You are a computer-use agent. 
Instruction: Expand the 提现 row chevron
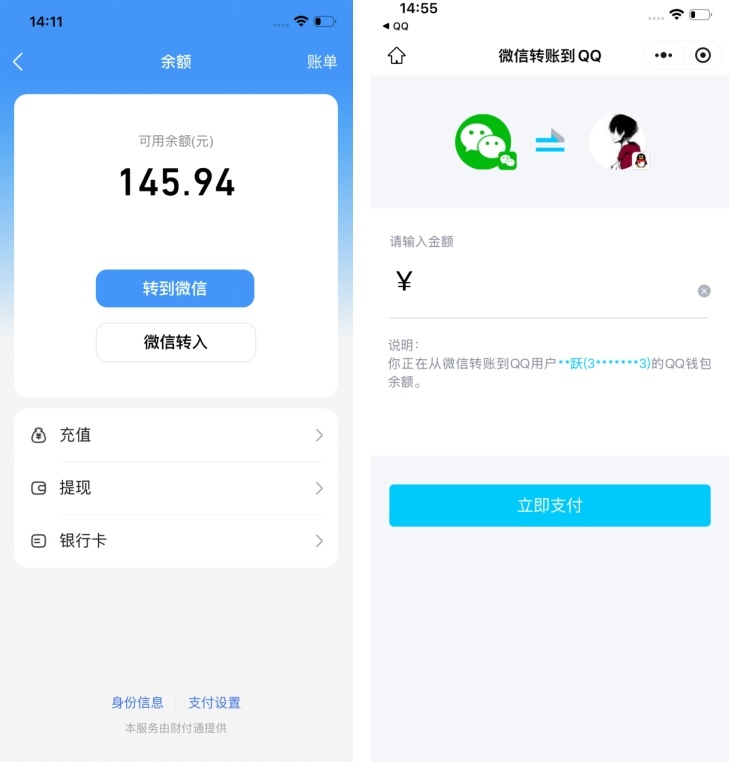point(319,488)
